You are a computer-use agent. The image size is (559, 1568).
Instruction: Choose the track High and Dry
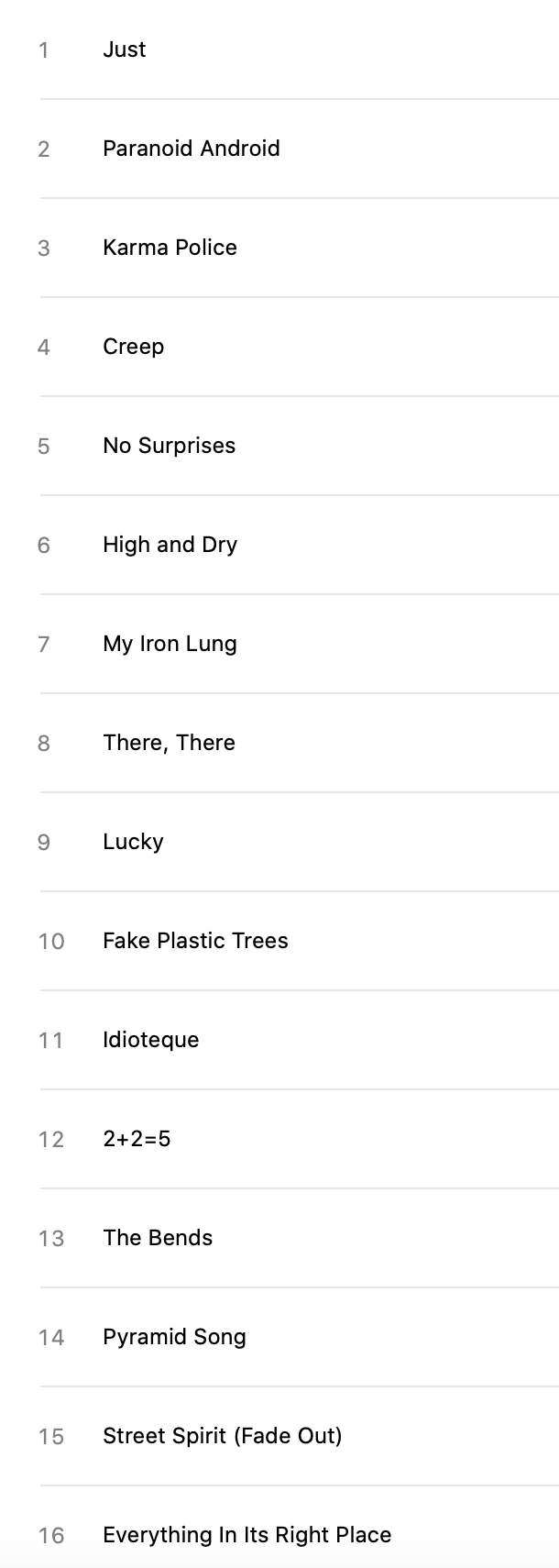pos(170,545)
